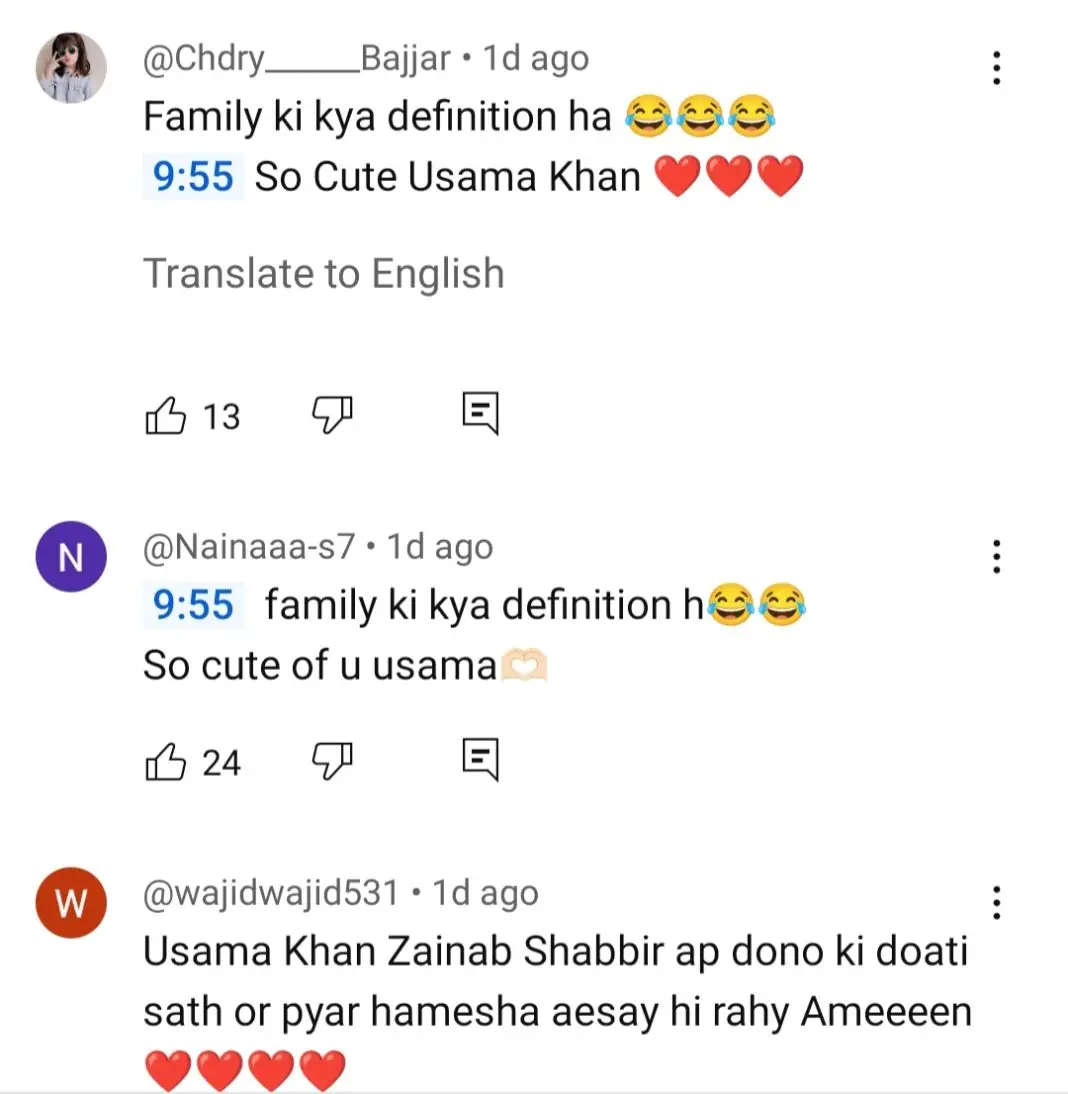Jump to 9:55 timestamp in Chdry Bajjar's comment
The image size is (1068, 1094).
[x=193, y=177]
